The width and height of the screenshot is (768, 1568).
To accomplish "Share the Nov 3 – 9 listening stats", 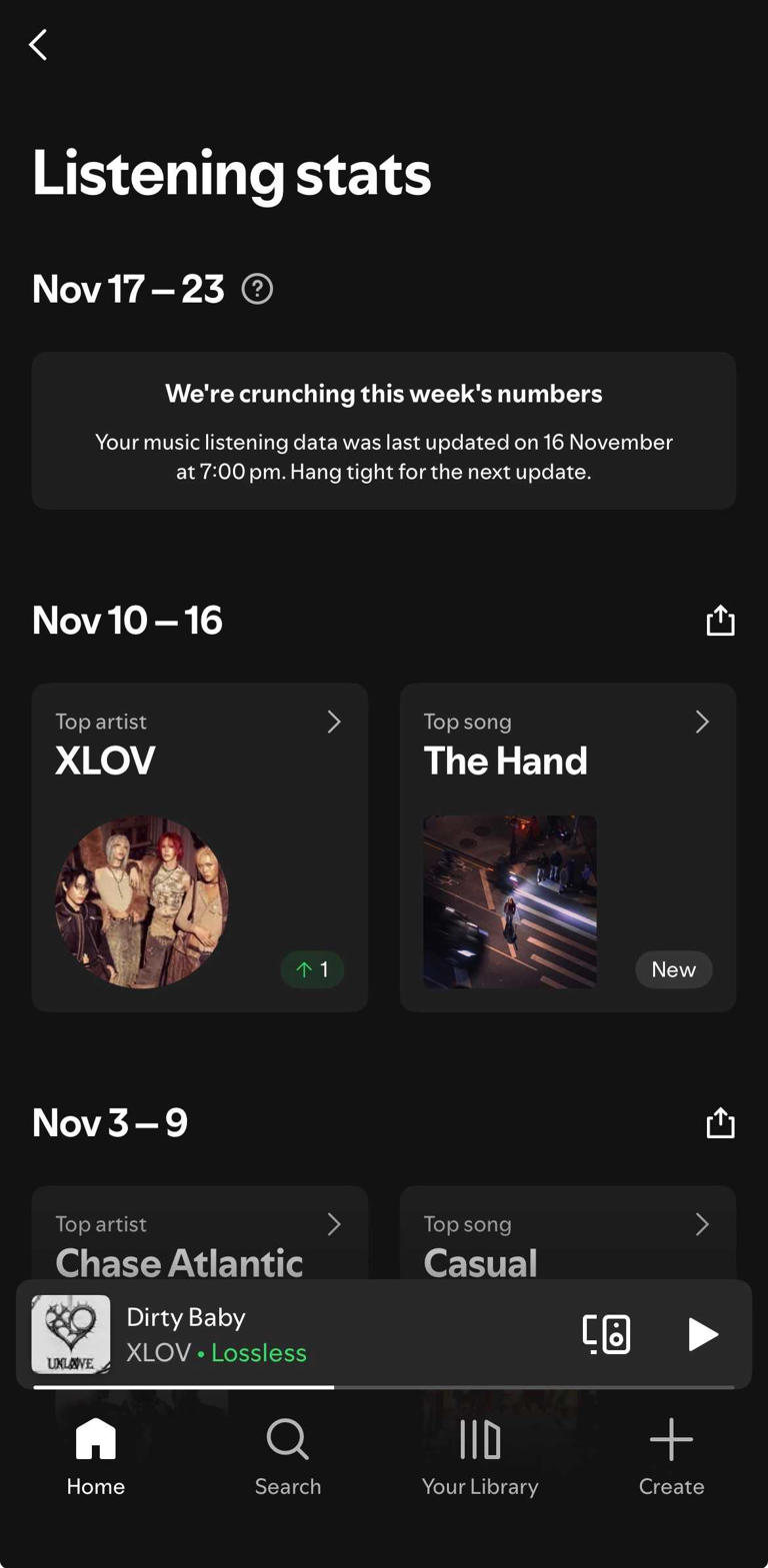I will pos(721,1121).
